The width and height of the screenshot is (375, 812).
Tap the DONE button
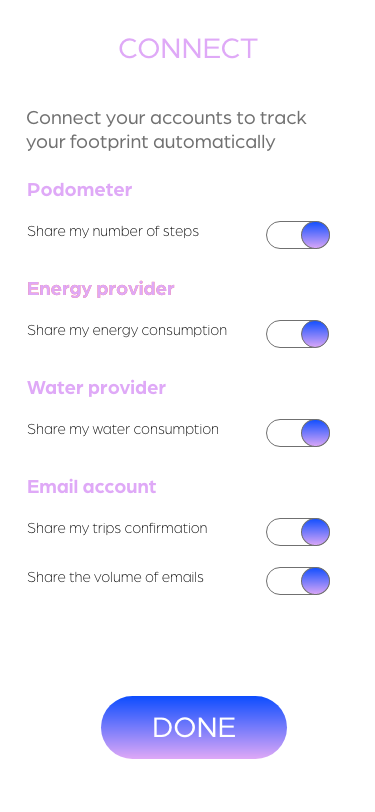click(x=194, y=728)
